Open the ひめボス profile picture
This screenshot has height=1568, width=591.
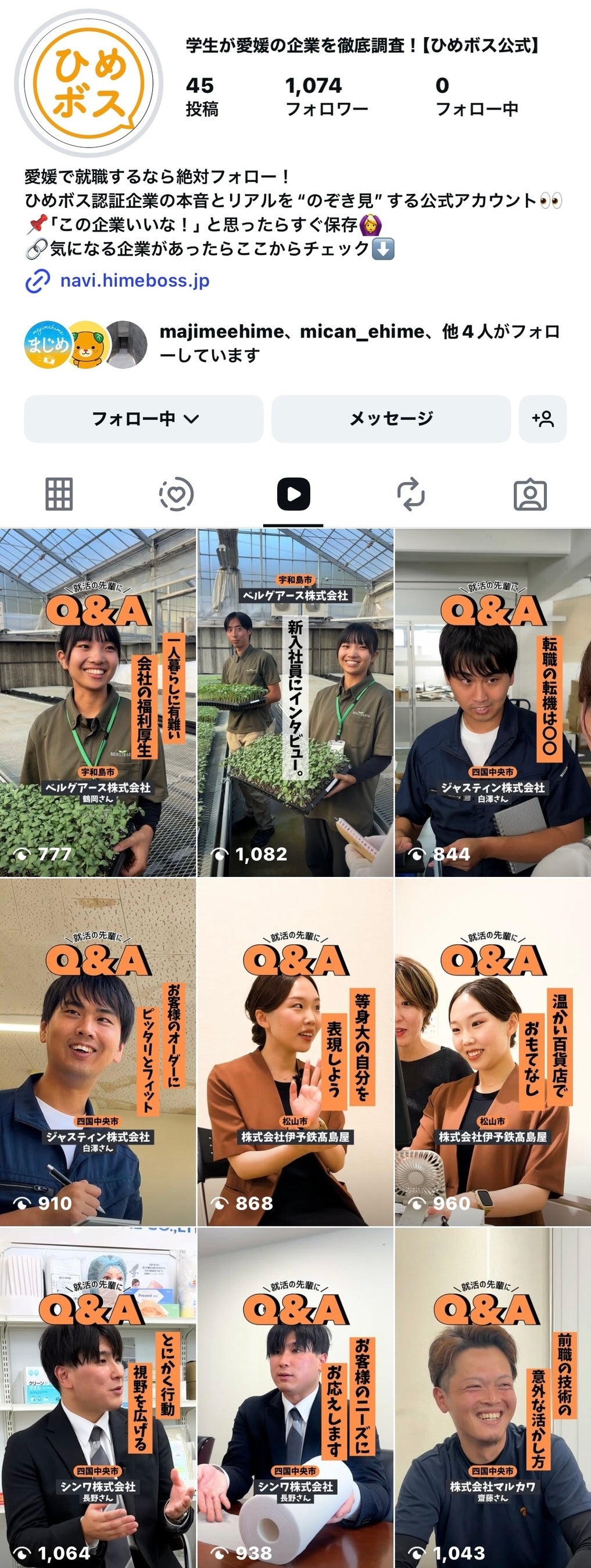pos(89,84)
